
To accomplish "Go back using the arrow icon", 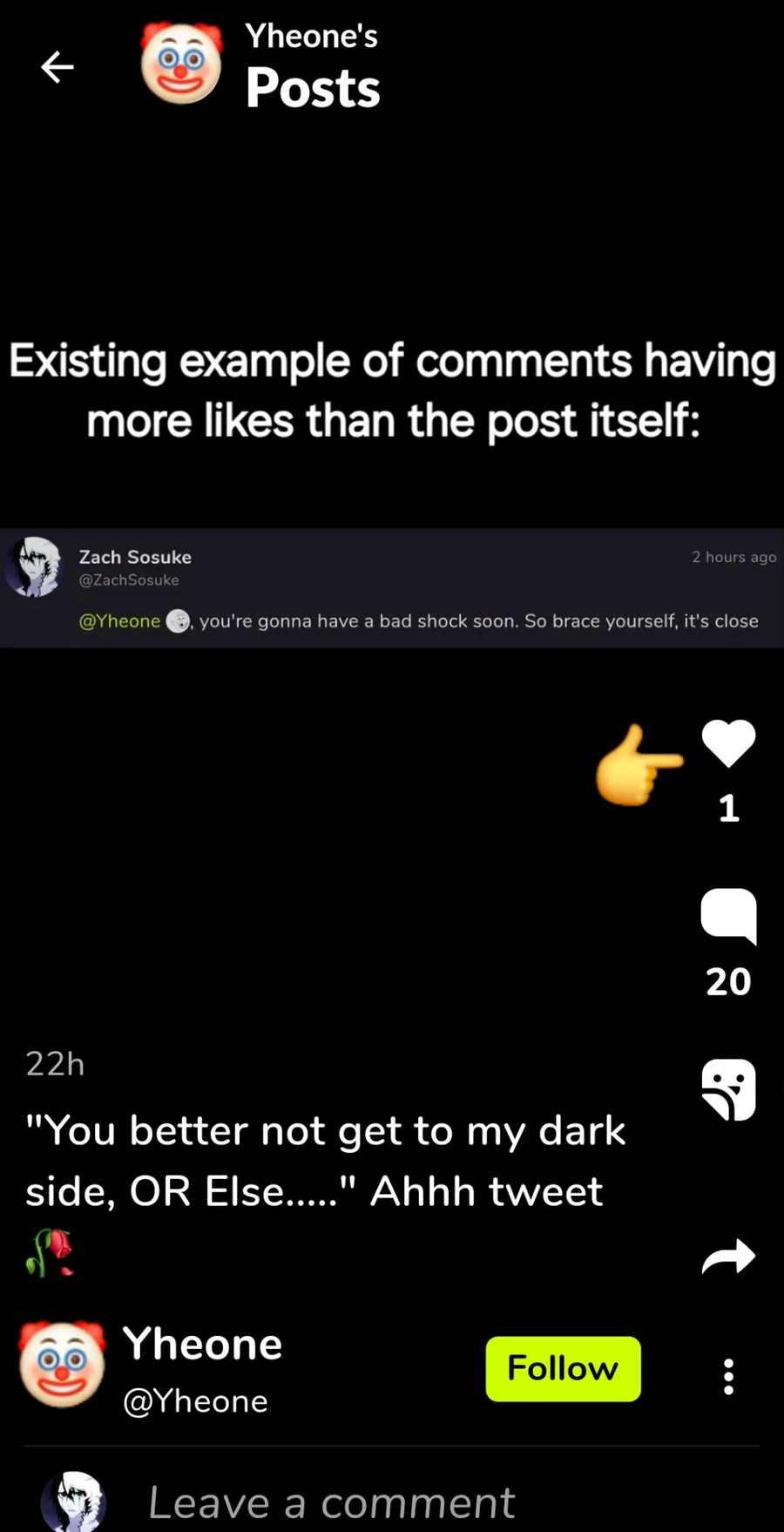I will 57,67.
